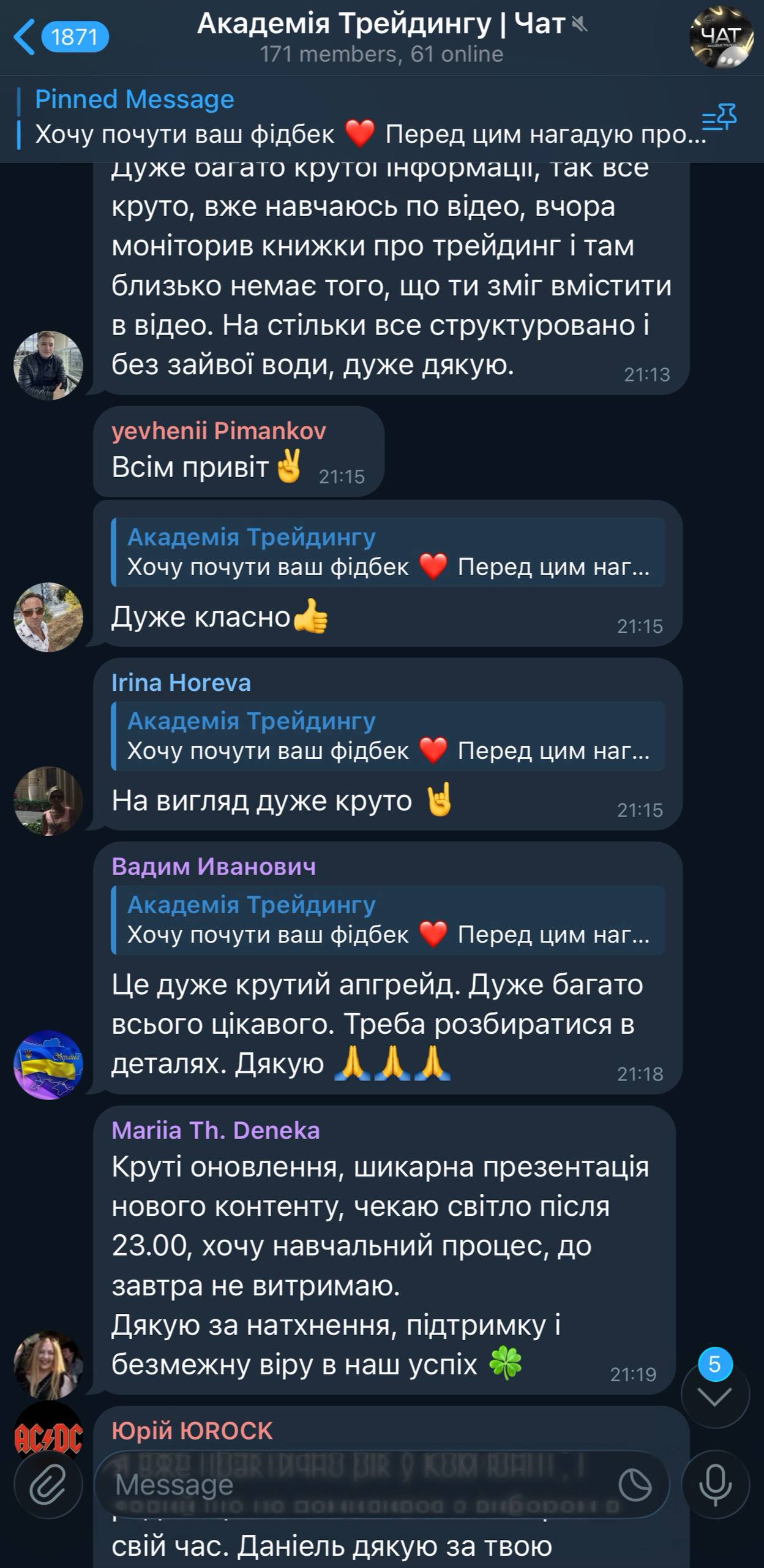Open the quoted message above Дуже класно
The width and height of the screenshot is (764, 1568).
pos(388,552)
